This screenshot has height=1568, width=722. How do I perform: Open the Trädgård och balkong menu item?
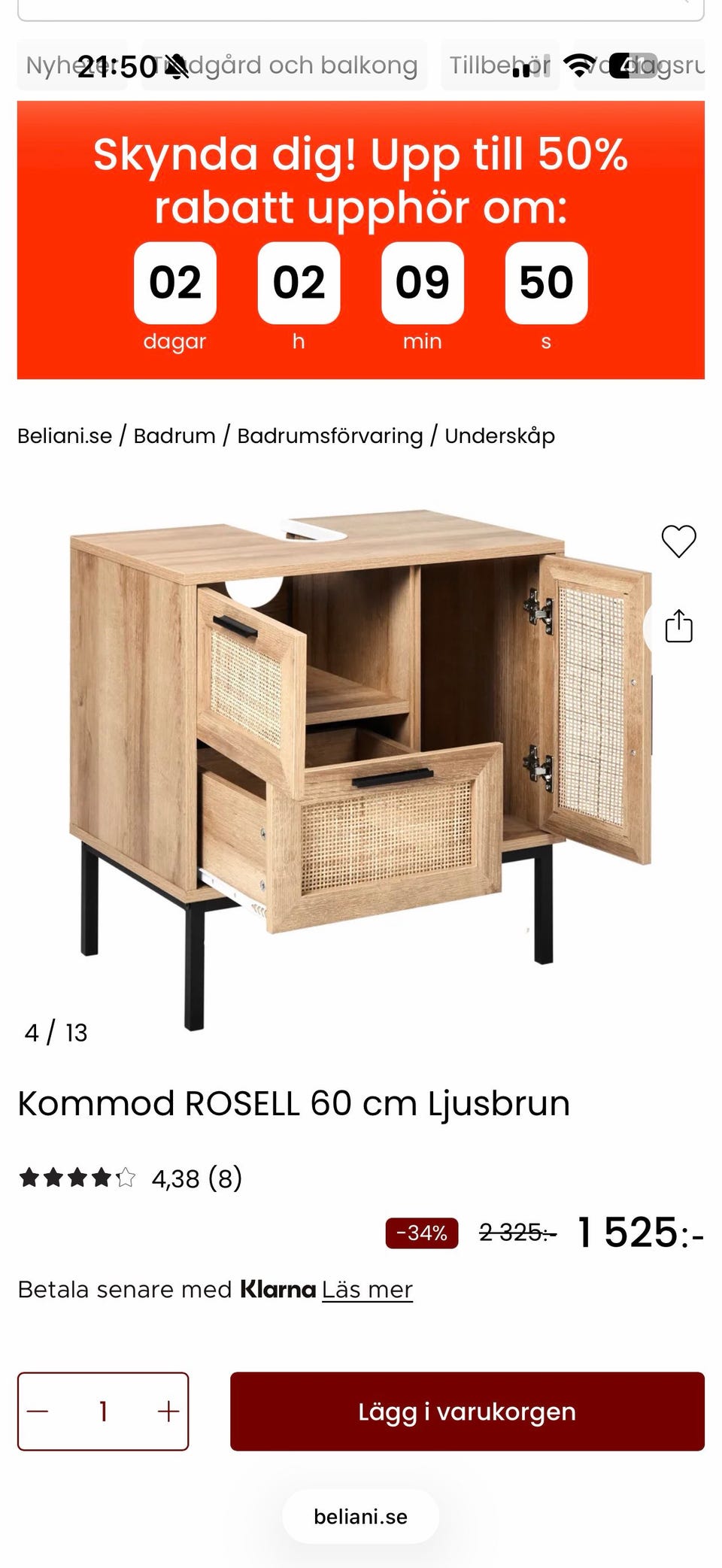point(283,65)
